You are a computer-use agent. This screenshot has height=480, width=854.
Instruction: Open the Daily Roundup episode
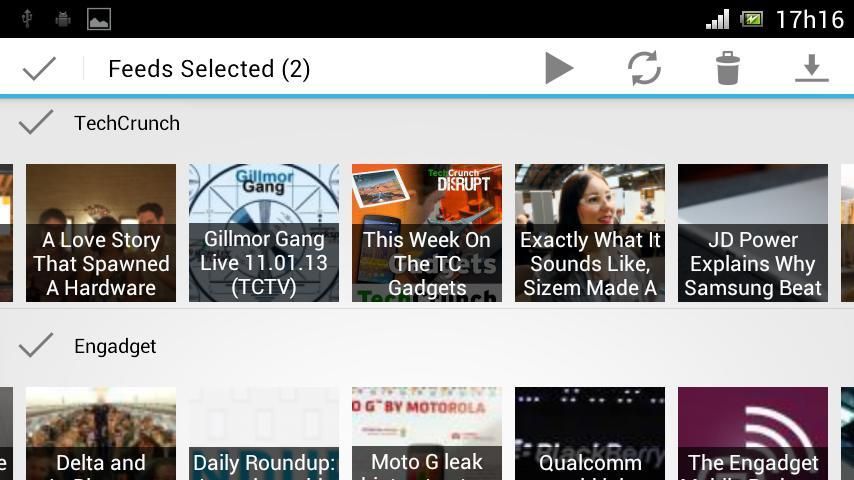[x=264, y=434]
